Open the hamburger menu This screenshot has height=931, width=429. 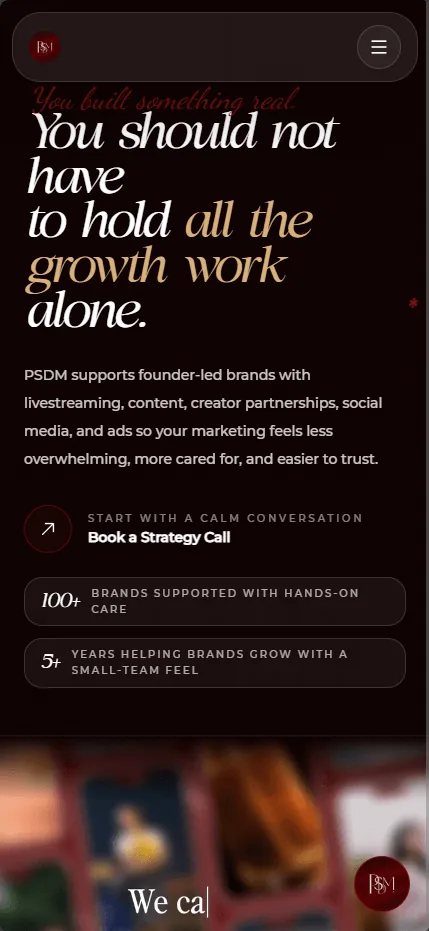coord(379,47)
